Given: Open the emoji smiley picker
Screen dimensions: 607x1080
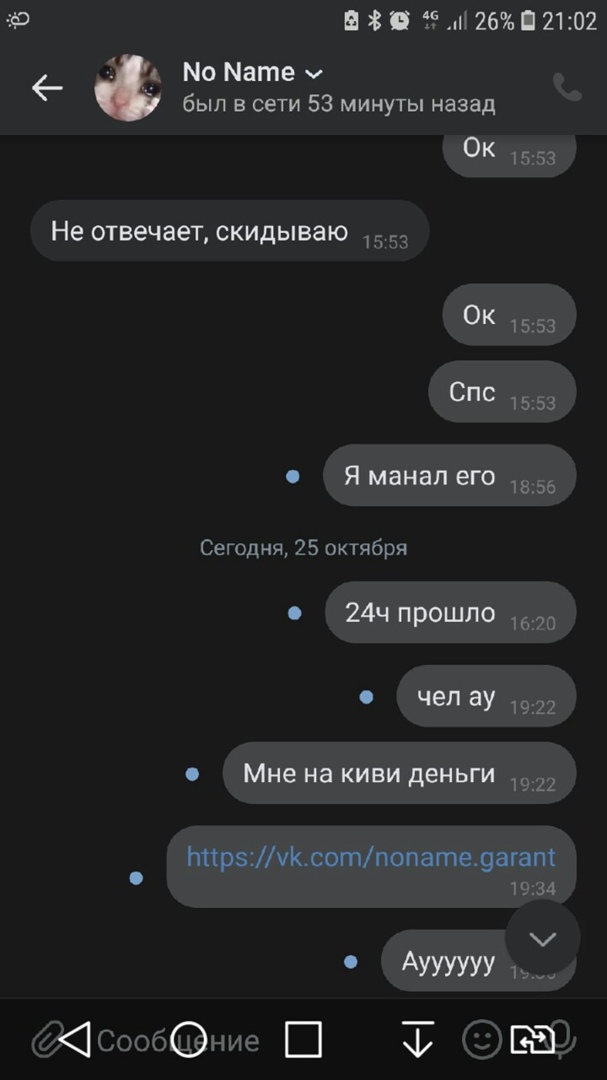Looking at the screenshot, I should [x=481, y=1038].
